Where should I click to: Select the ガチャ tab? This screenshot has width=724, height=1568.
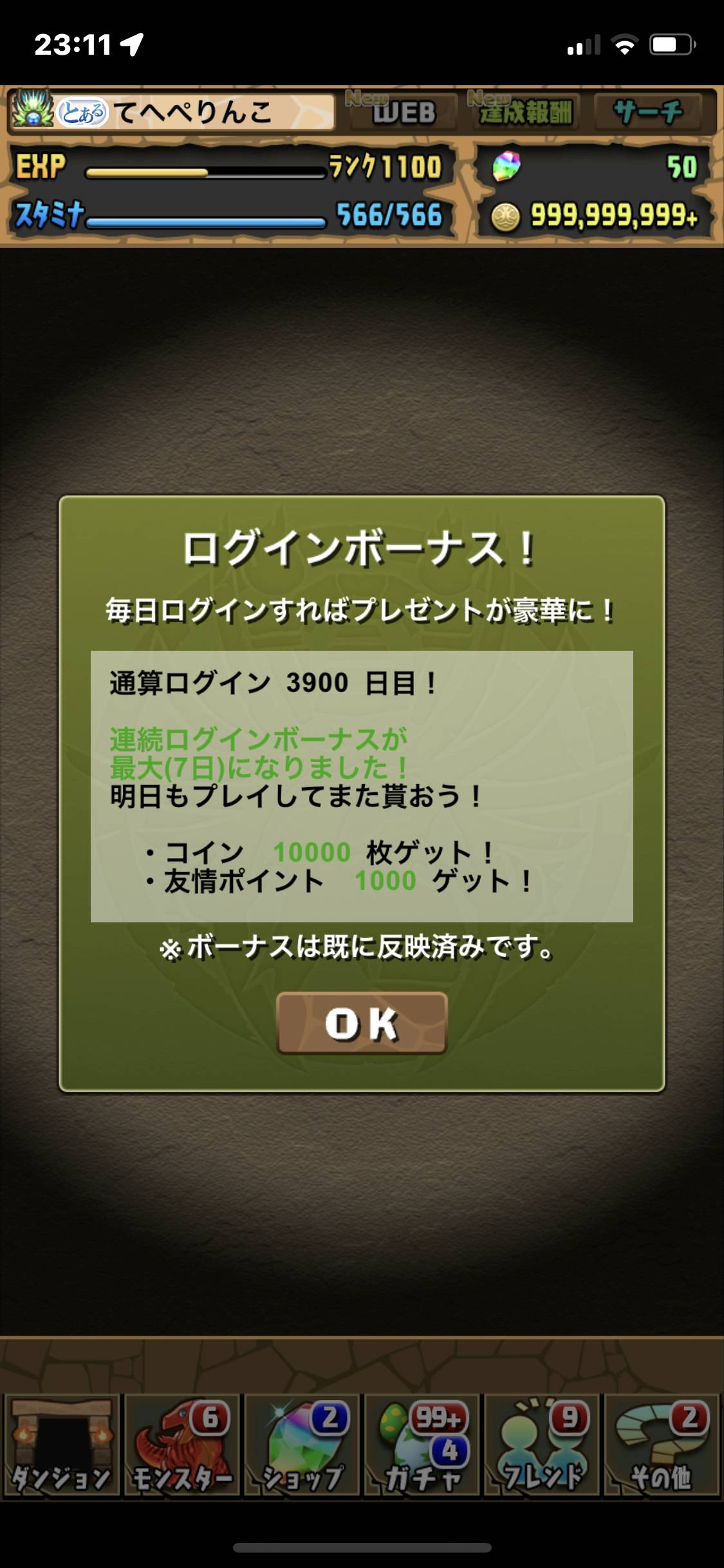point(422,1444)
